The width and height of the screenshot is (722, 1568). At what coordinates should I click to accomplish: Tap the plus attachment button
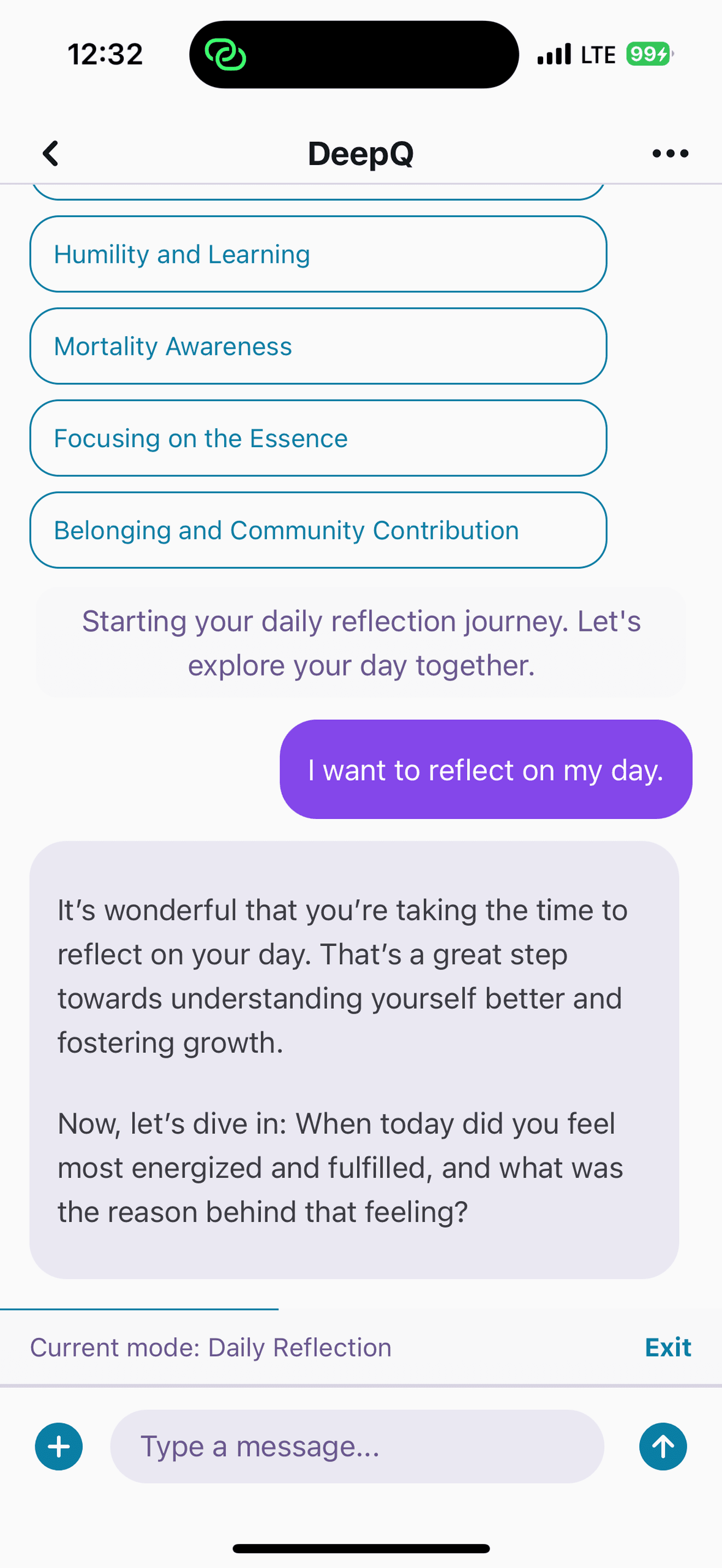pyautogui.click(x=59, y=1446)
